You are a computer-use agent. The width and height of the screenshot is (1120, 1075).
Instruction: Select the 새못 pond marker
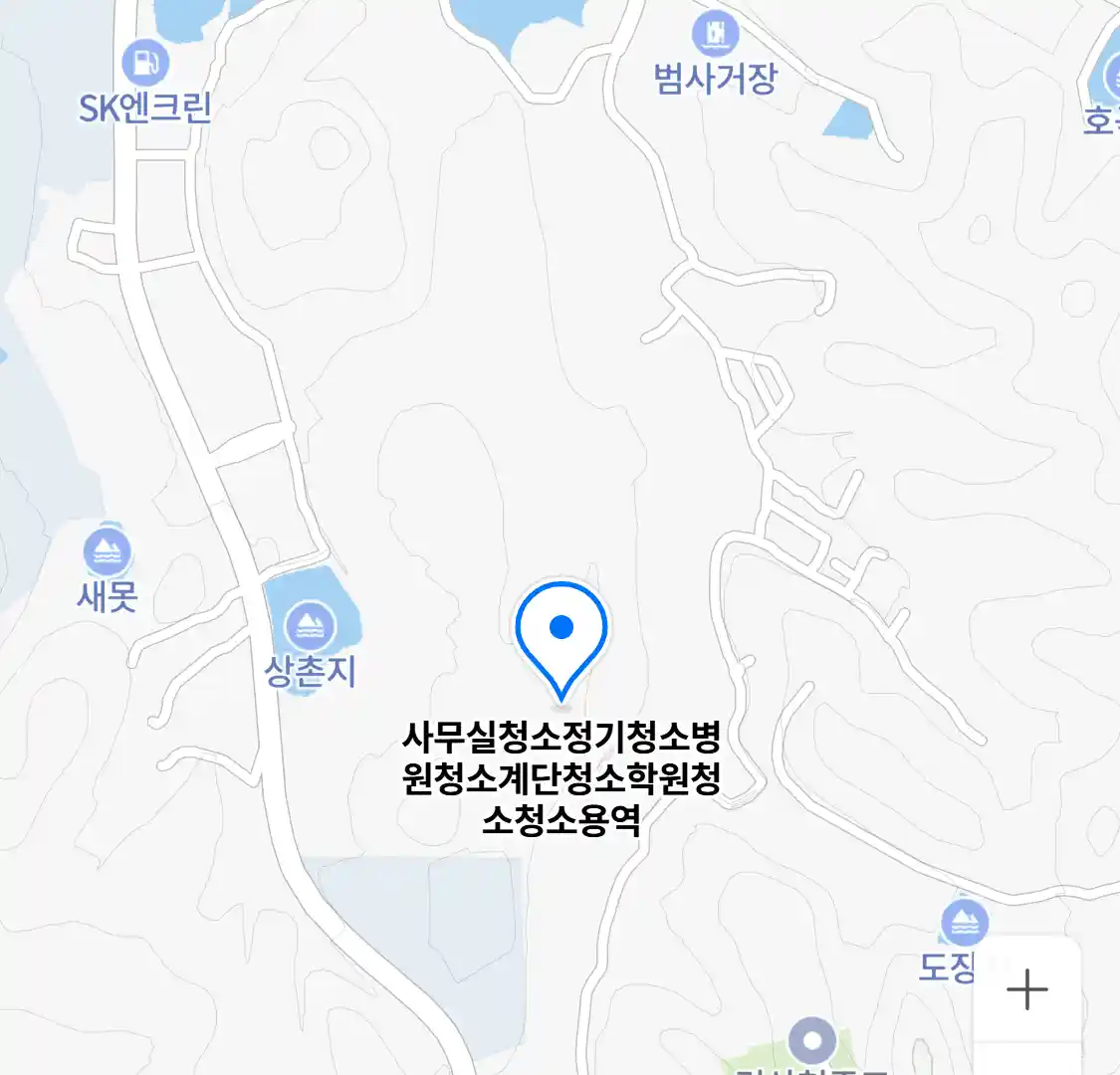click(108, 550)
